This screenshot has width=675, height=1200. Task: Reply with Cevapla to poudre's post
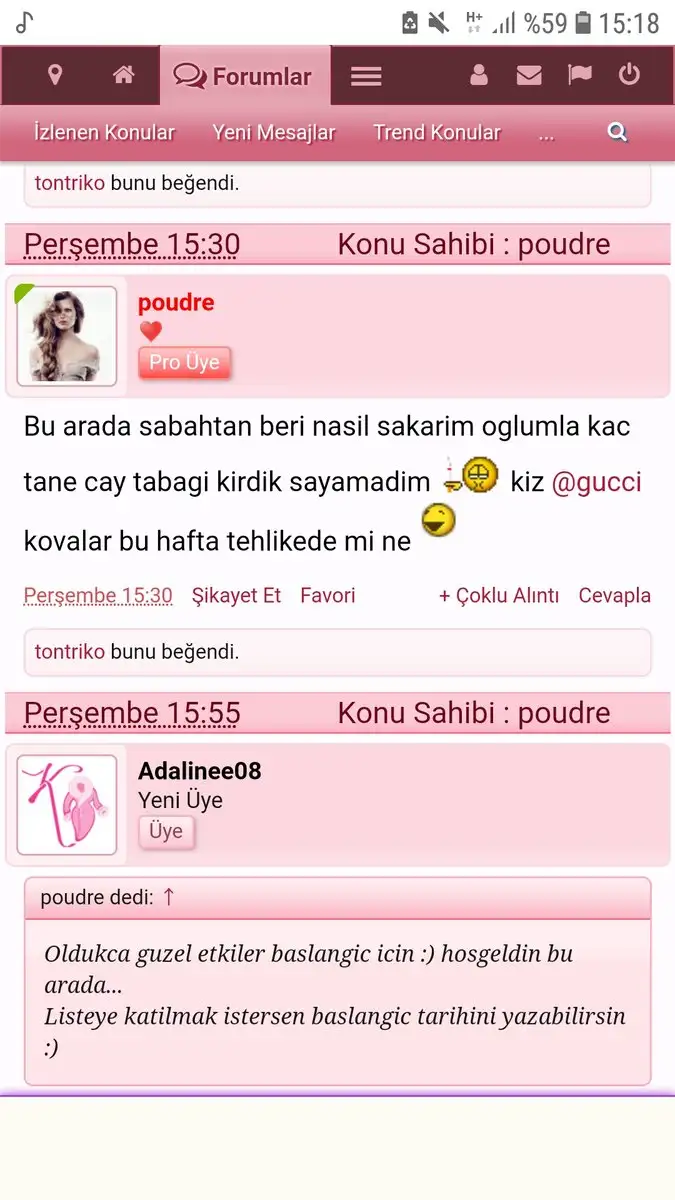[614, 596]
